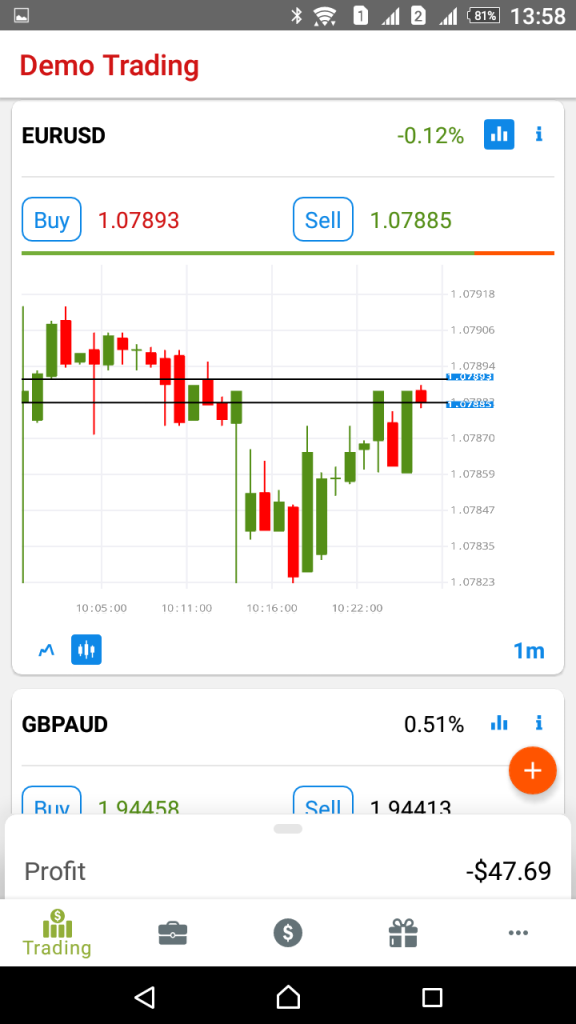Open the gift rewards tab

(x=403, y=933)
